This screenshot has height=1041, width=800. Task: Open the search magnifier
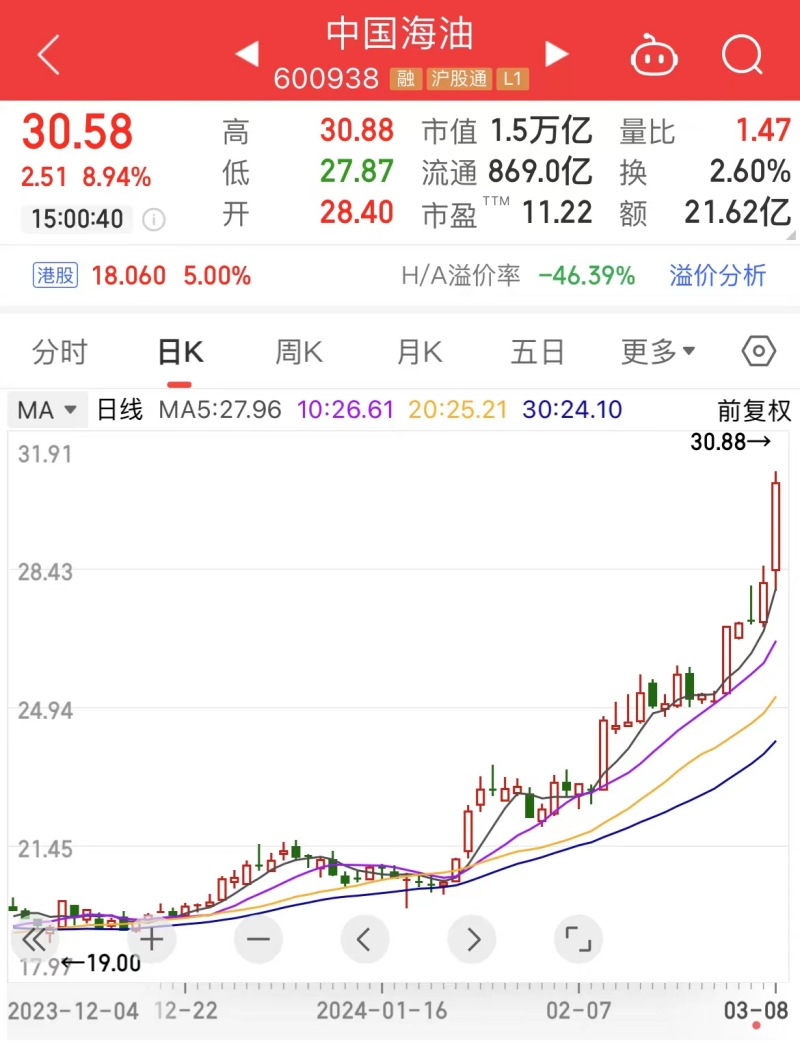click(x=742, y=55)
